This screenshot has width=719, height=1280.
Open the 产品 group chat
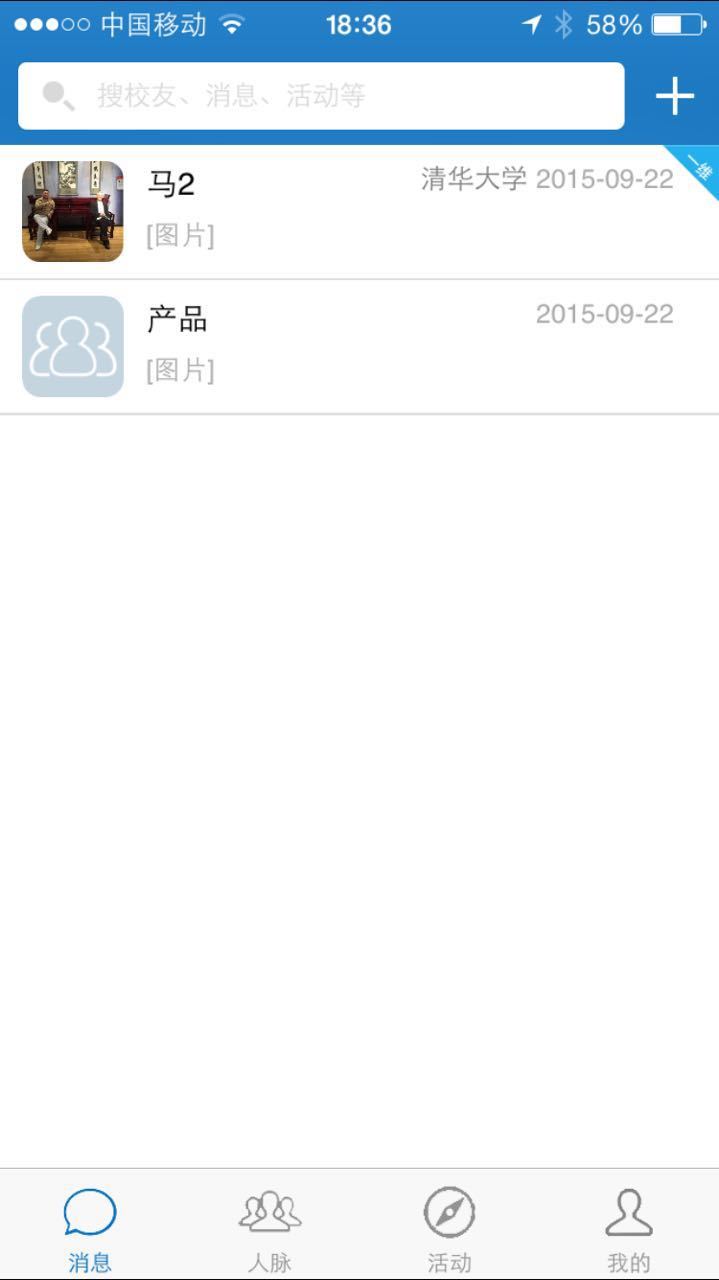(360, 346)
